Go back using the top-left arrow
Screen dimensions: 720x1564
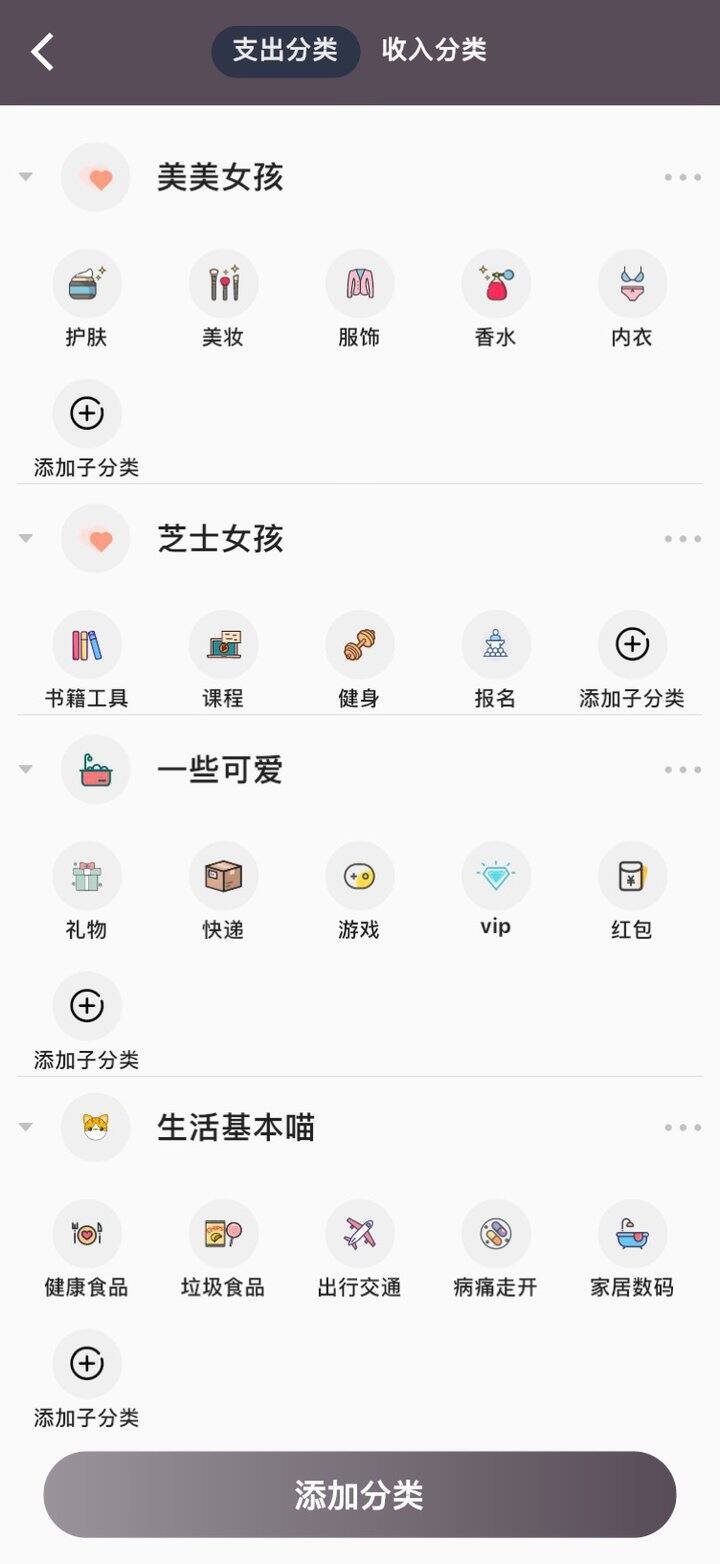point(42,51)
